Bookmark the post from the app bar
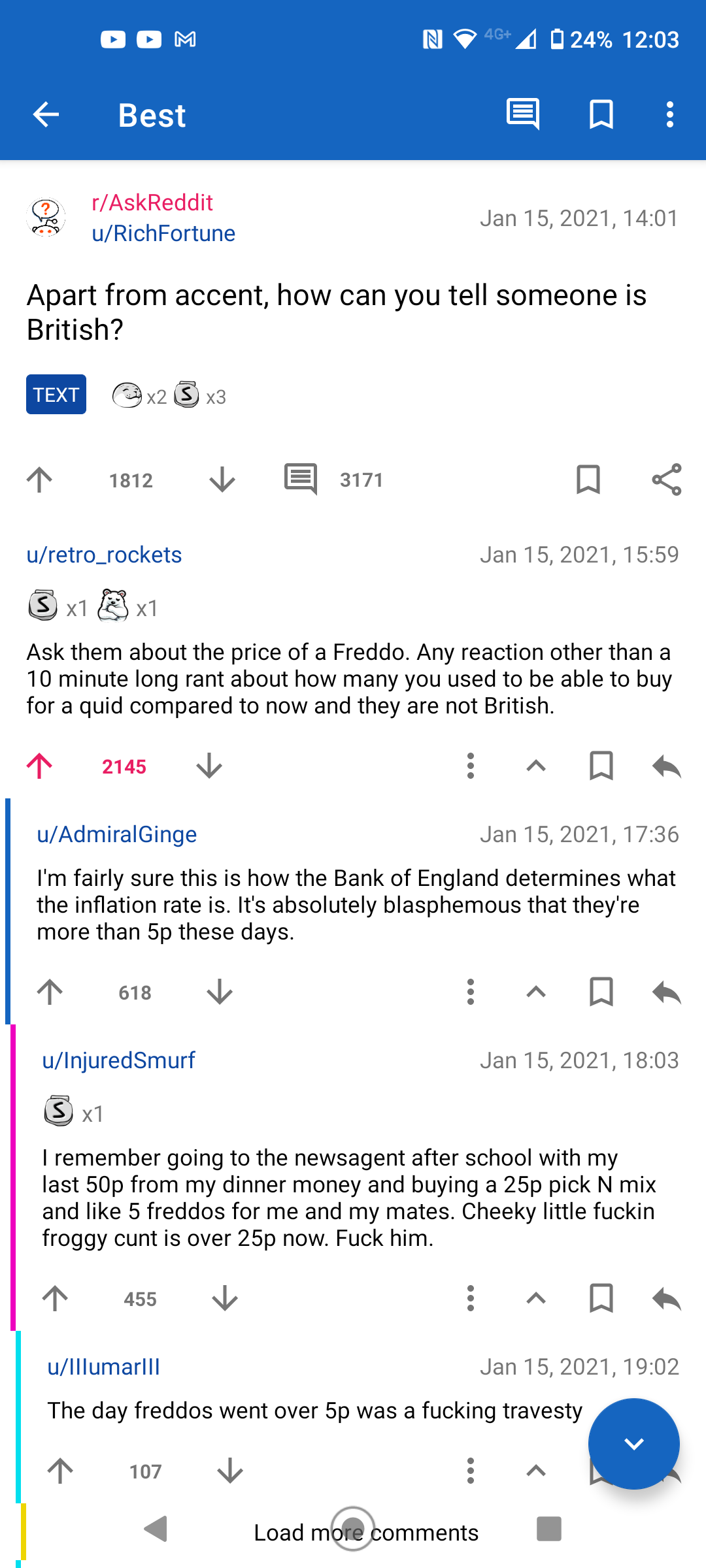 pos(601,115)
